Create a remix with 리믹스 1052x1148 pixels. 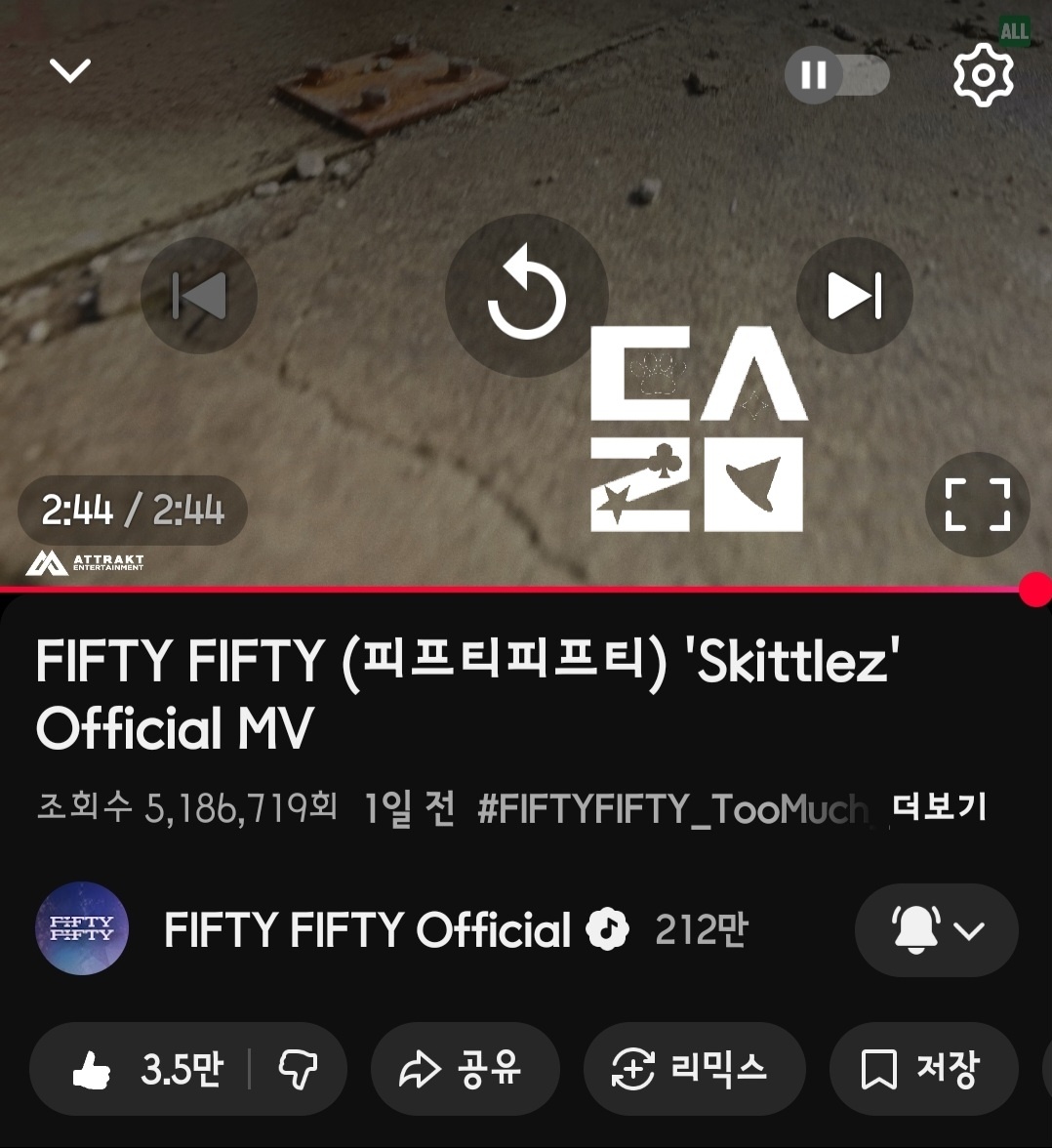693,1070
